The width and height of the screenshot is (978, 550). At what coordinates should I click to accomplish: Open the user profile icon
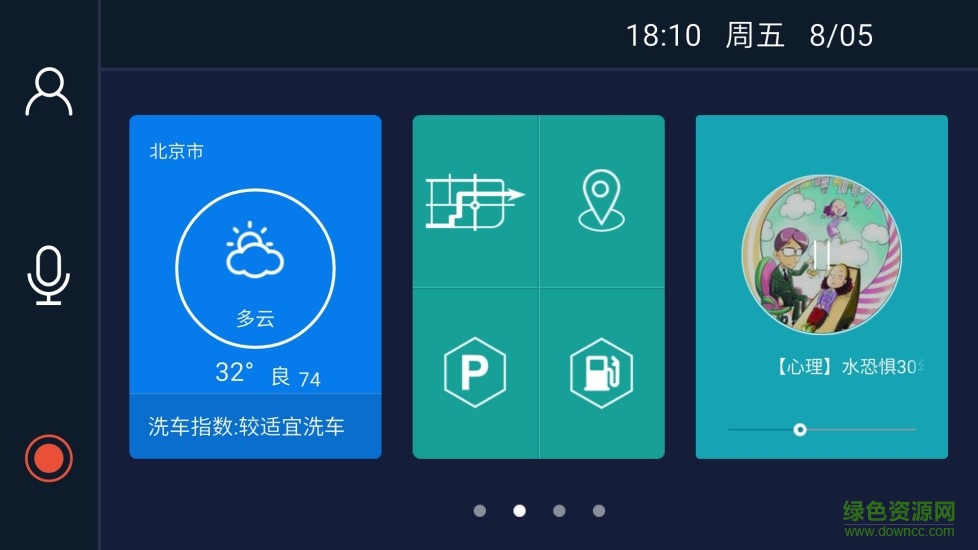[x=48, y=92]
